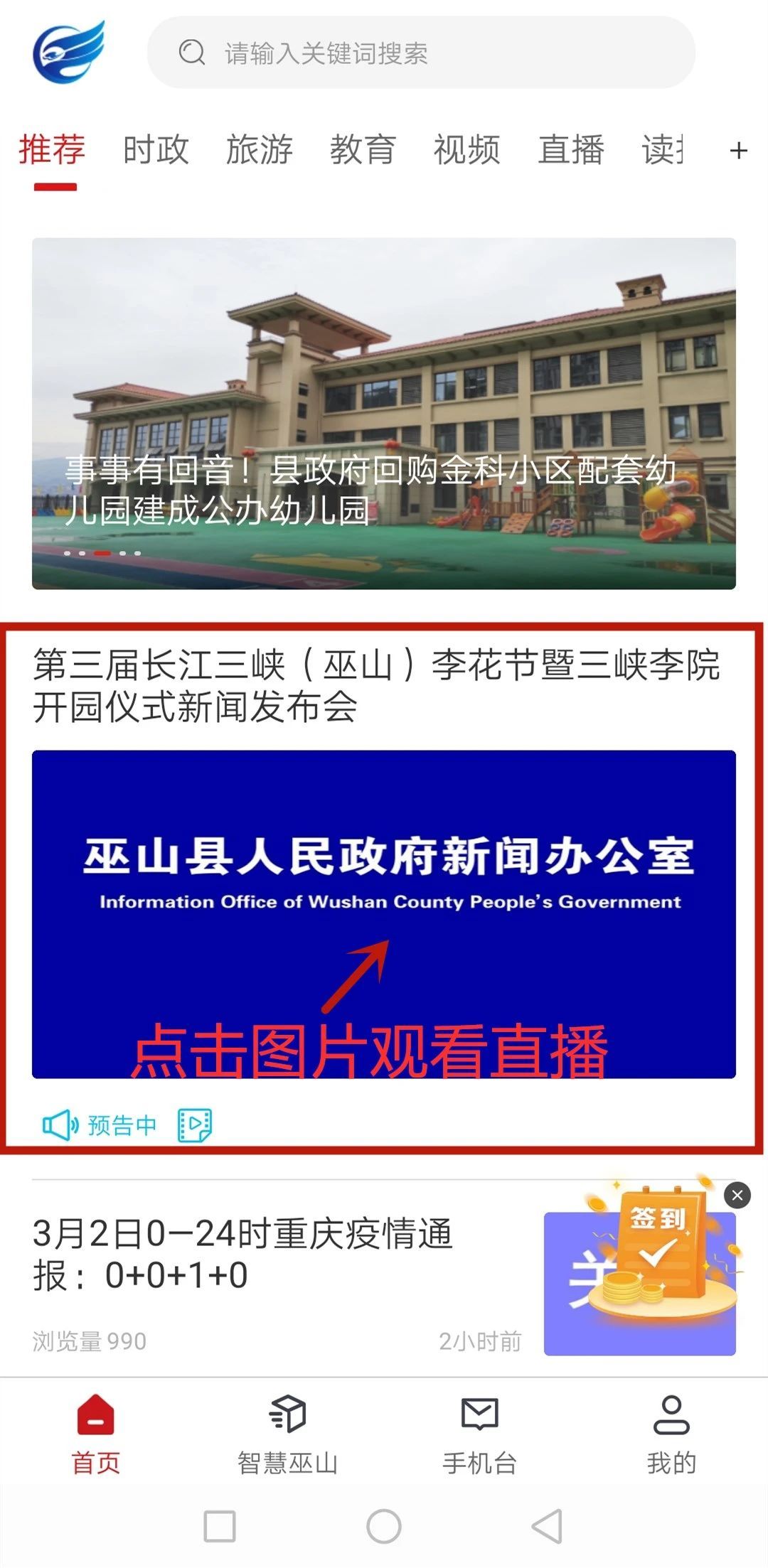Open the 视频 tab
This screenshot has width=768, height=1568.
tap(466, 150)
